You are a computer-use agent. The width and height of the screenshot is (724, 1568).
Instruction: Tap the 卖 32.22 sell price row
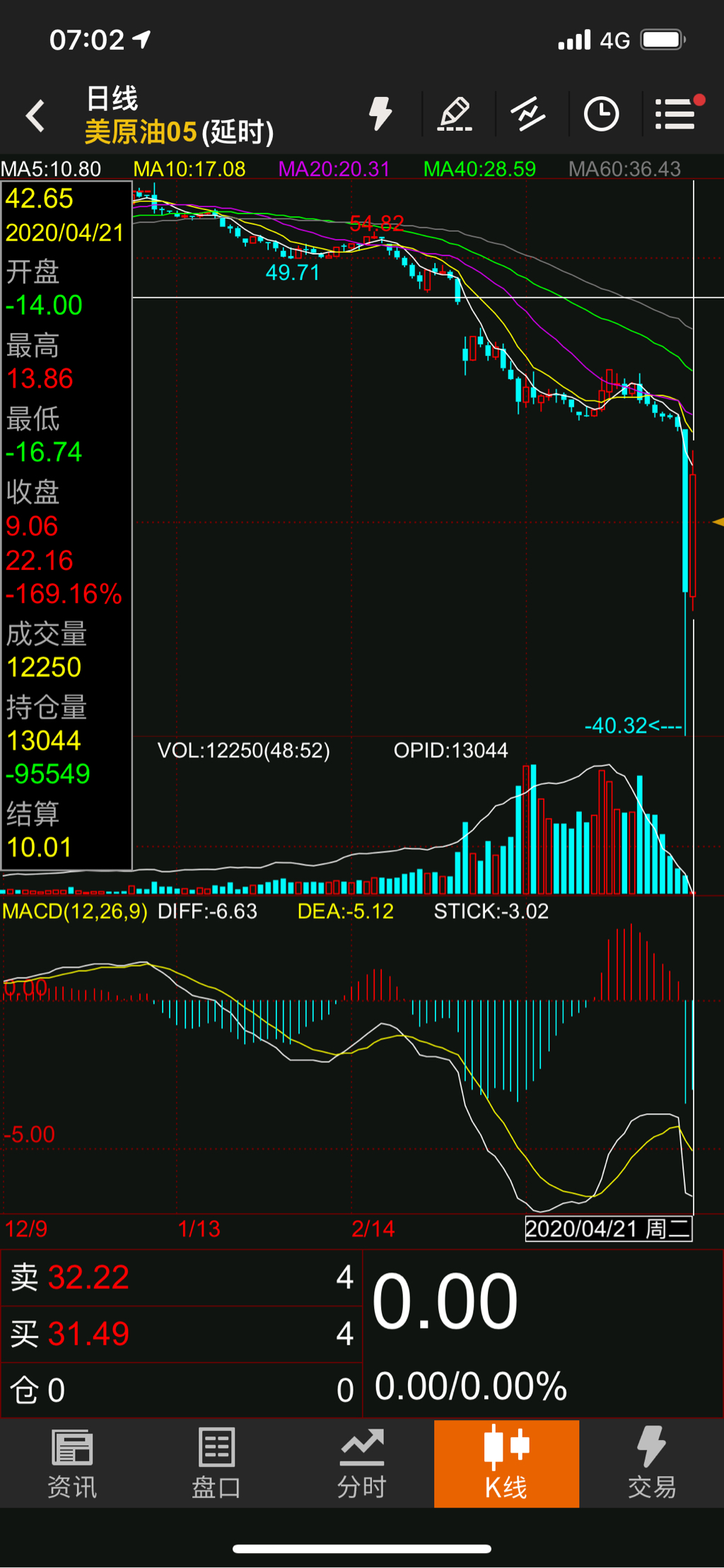(181, 1277)
